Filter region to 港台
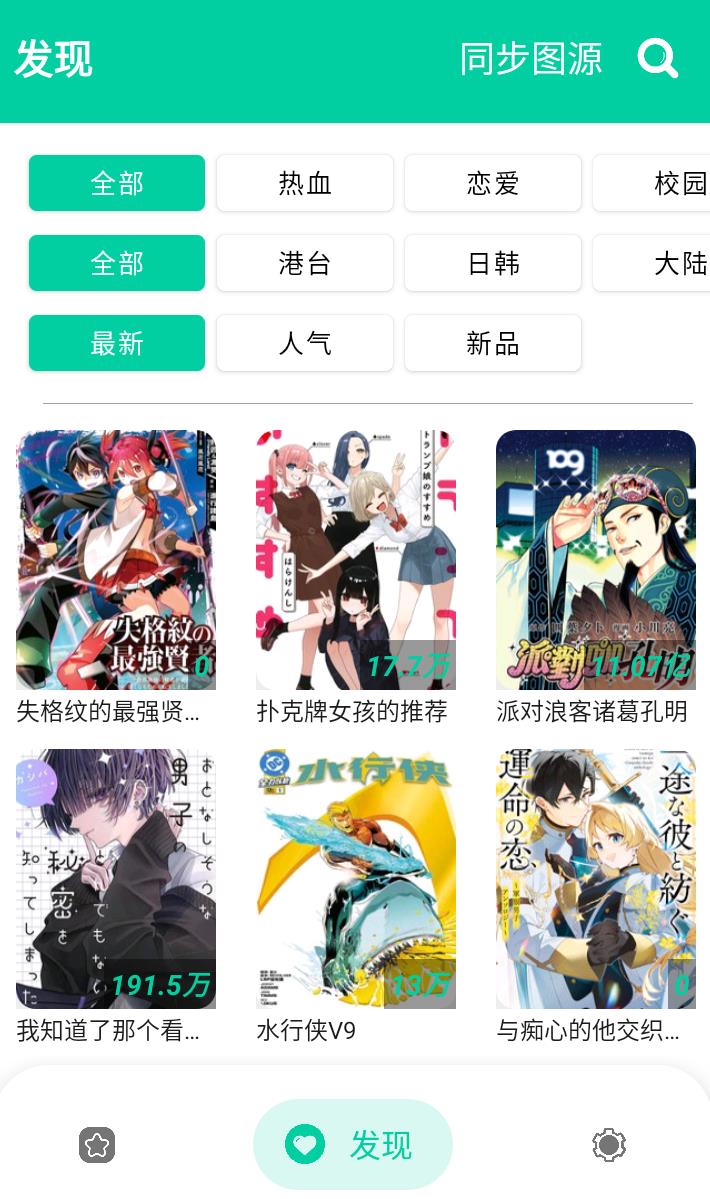The height and width of the screenshot is (1199, 710). pyautogui.click(x=305, y=263)
